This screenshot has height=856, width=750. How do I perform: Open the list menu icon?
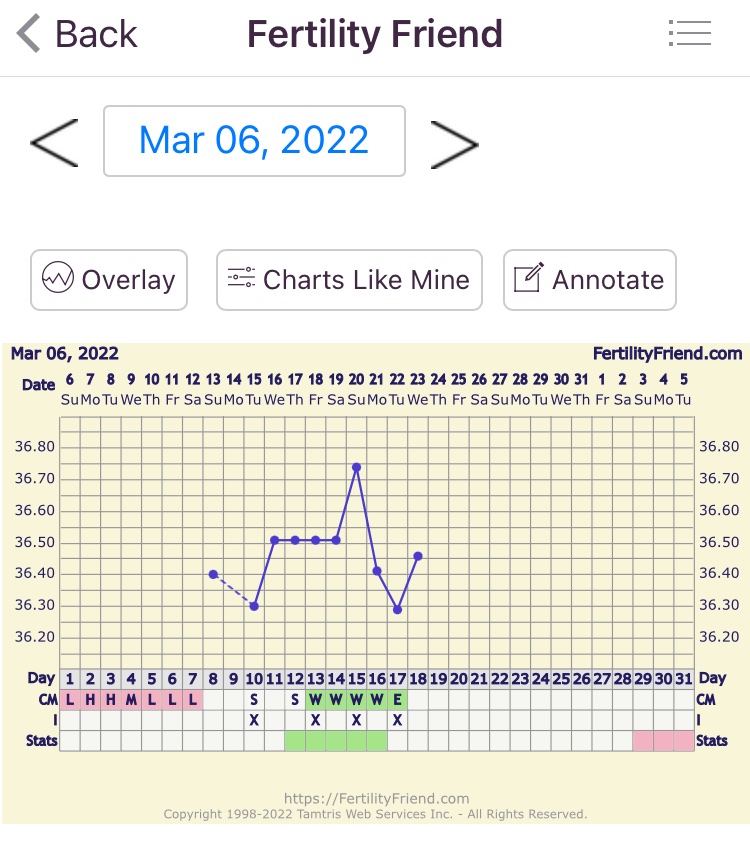(x=689, y=34)
